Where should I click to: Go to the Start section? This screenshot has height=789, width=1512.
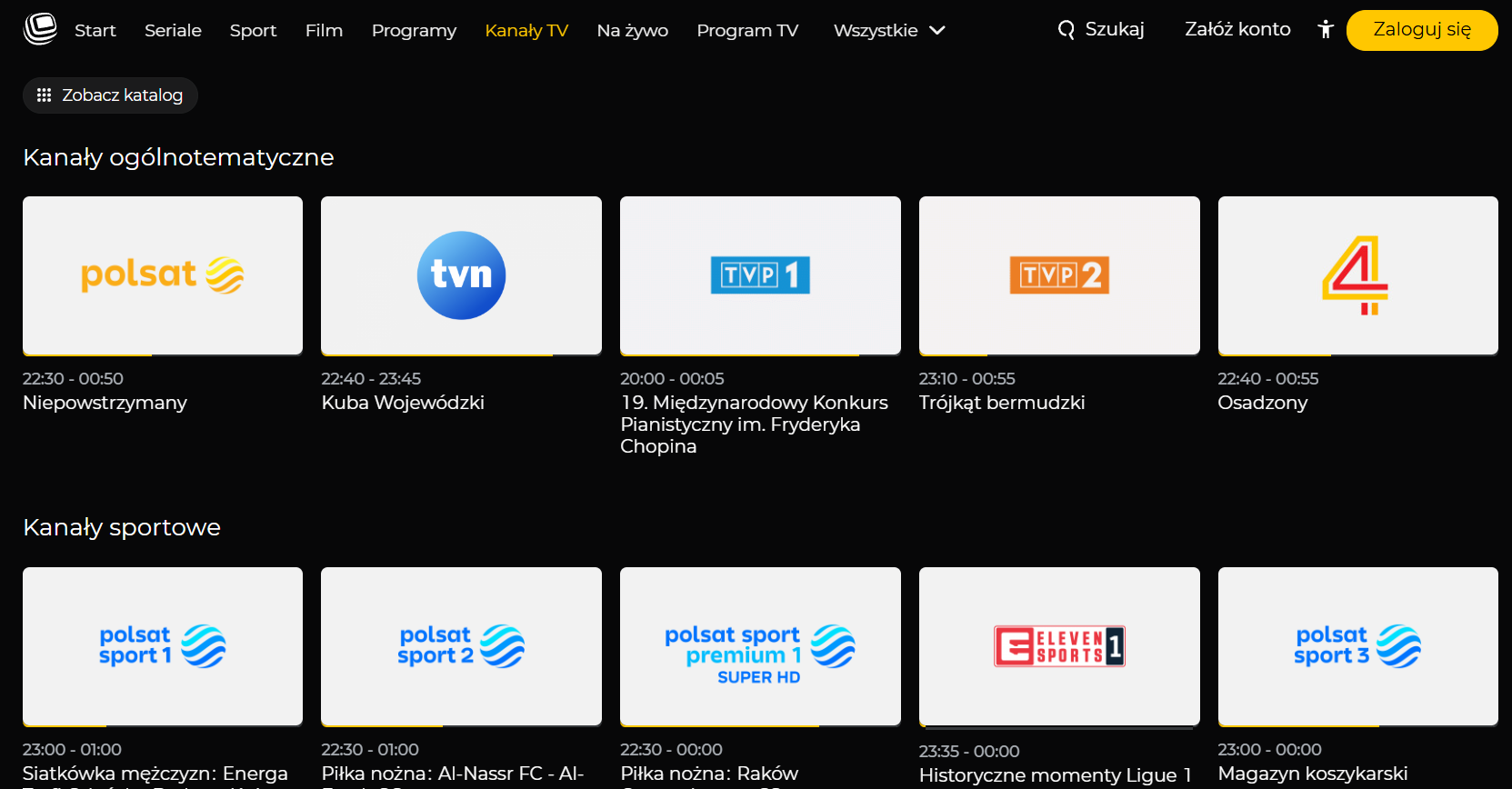95,30
